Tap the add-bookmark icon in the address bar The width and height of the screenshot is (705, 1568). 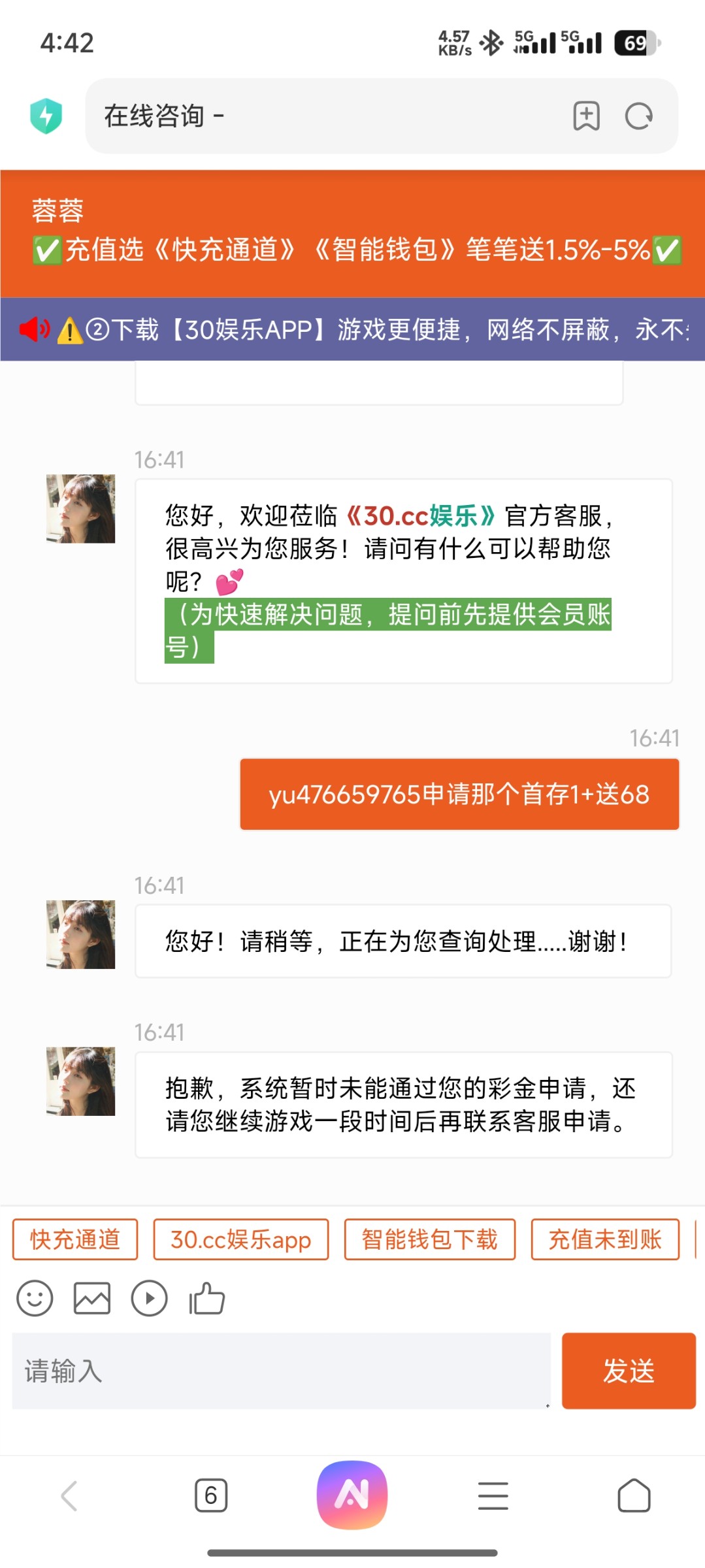[586, 116]
